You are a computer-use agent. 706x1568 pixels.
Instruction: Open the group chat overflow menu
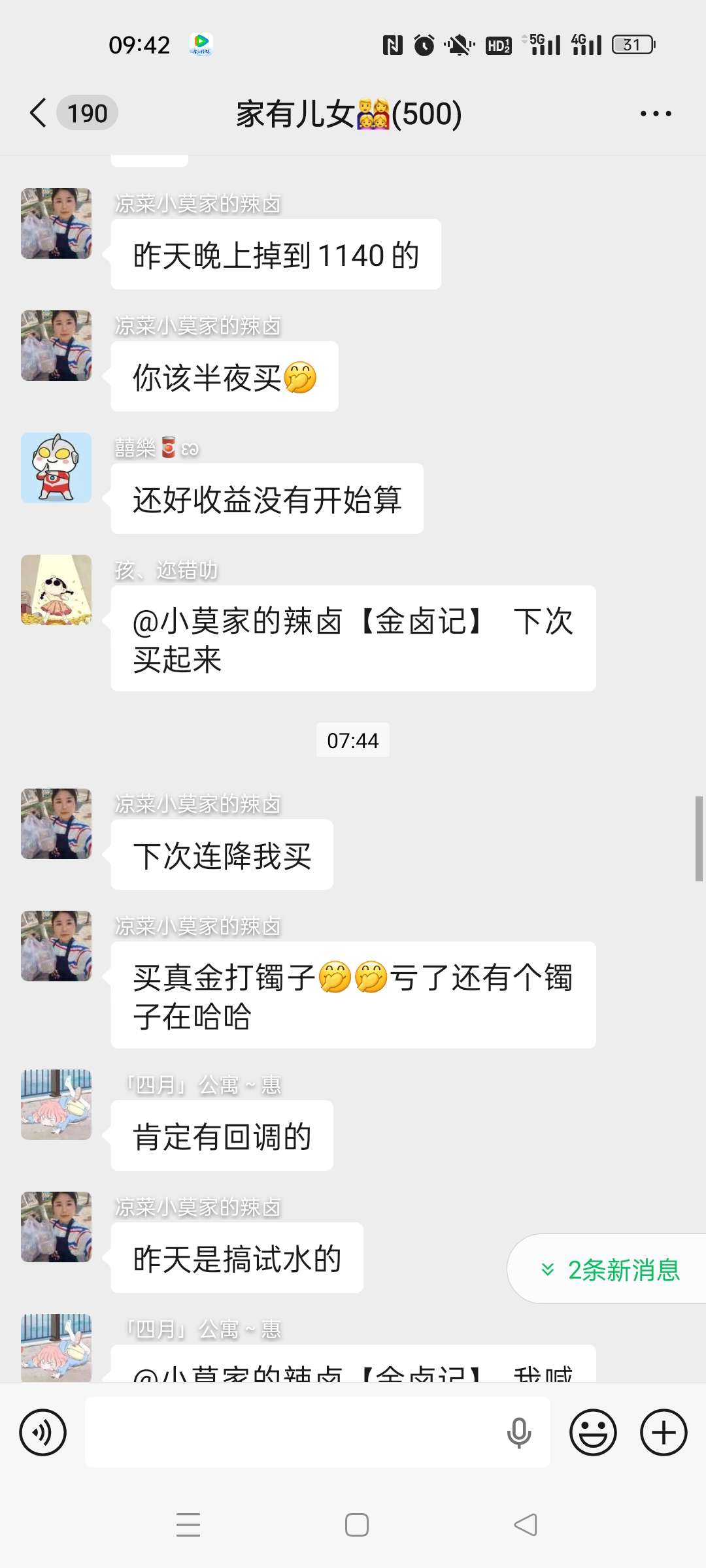point(656,114)
